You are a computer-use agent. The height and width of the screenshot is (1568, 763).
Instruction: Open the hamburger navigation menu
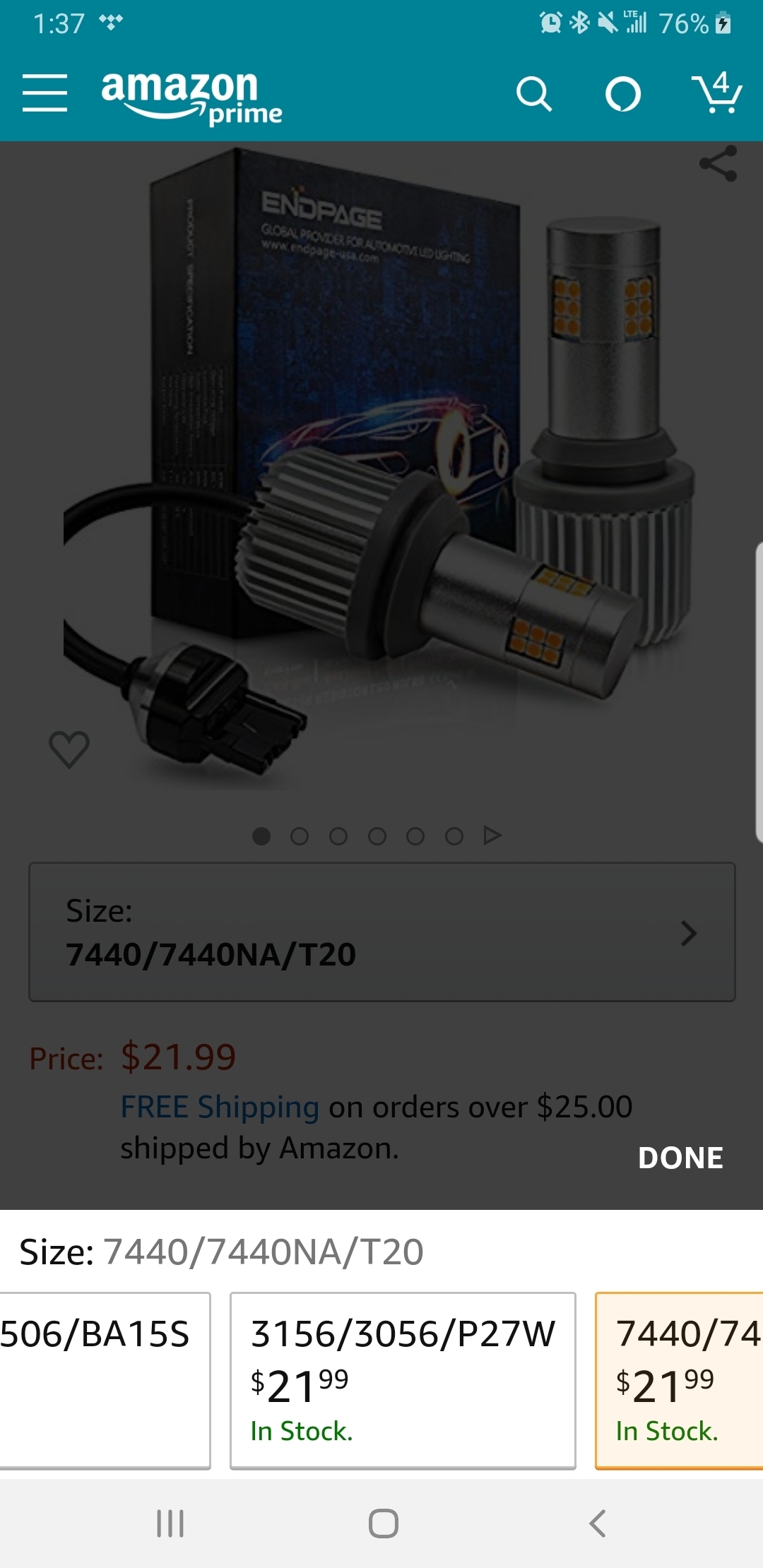45,93
